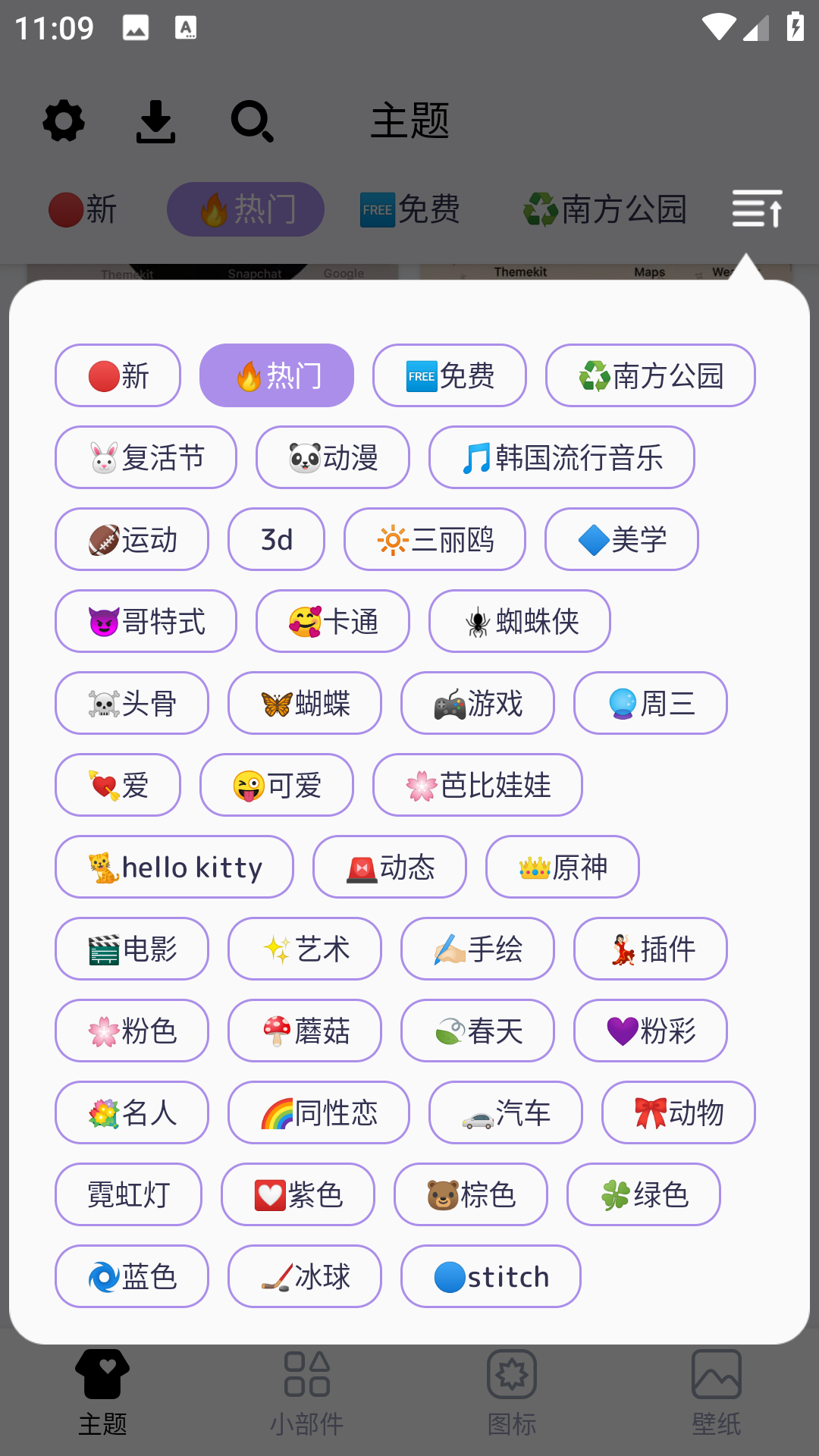Select the 汽车 category chip
The width and height of the screenshot is (819, 1456).
click(506, 1113)
